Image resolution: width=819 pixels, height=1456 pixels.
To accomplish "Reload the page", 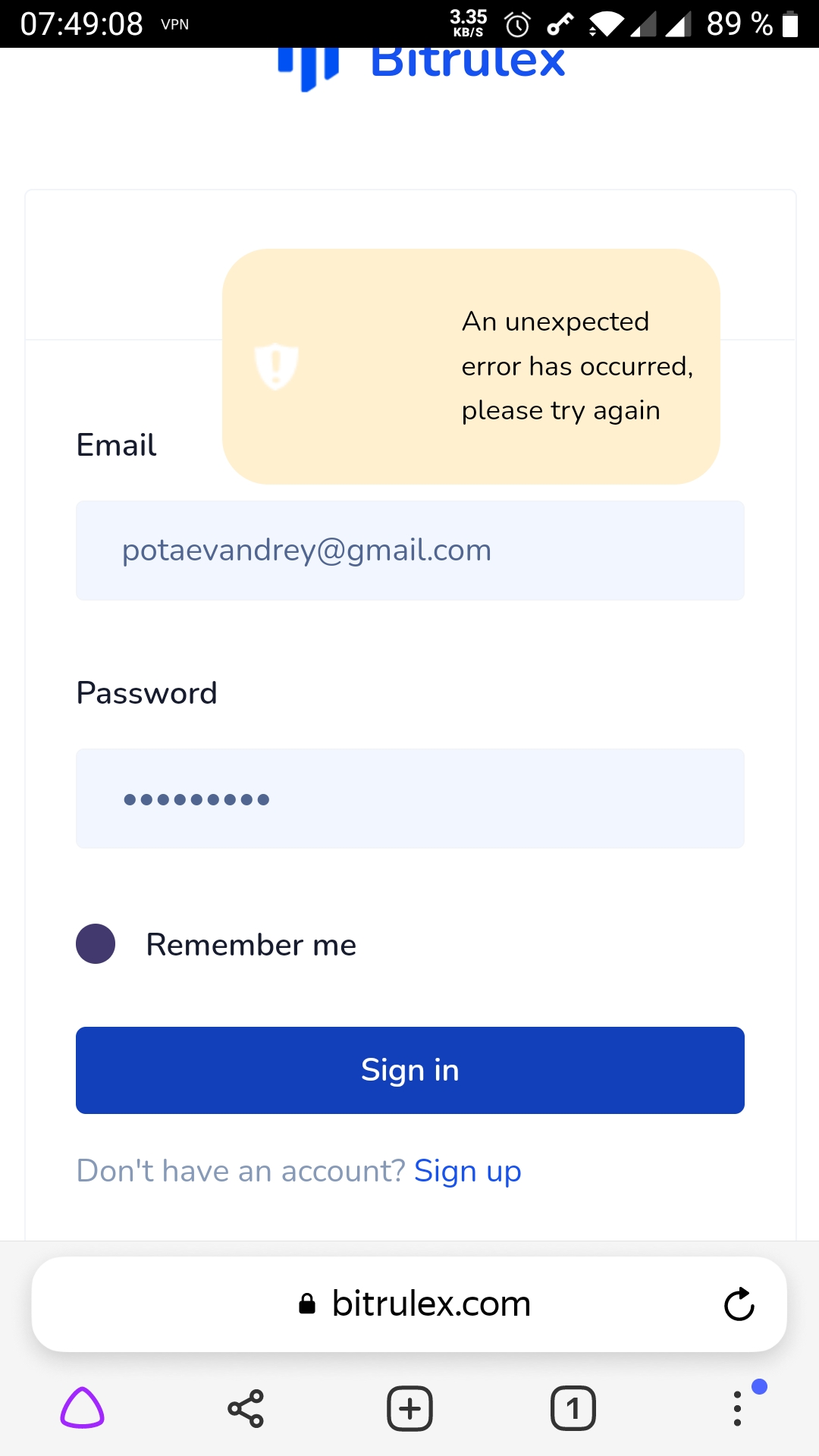I will tap(739, 1304).
